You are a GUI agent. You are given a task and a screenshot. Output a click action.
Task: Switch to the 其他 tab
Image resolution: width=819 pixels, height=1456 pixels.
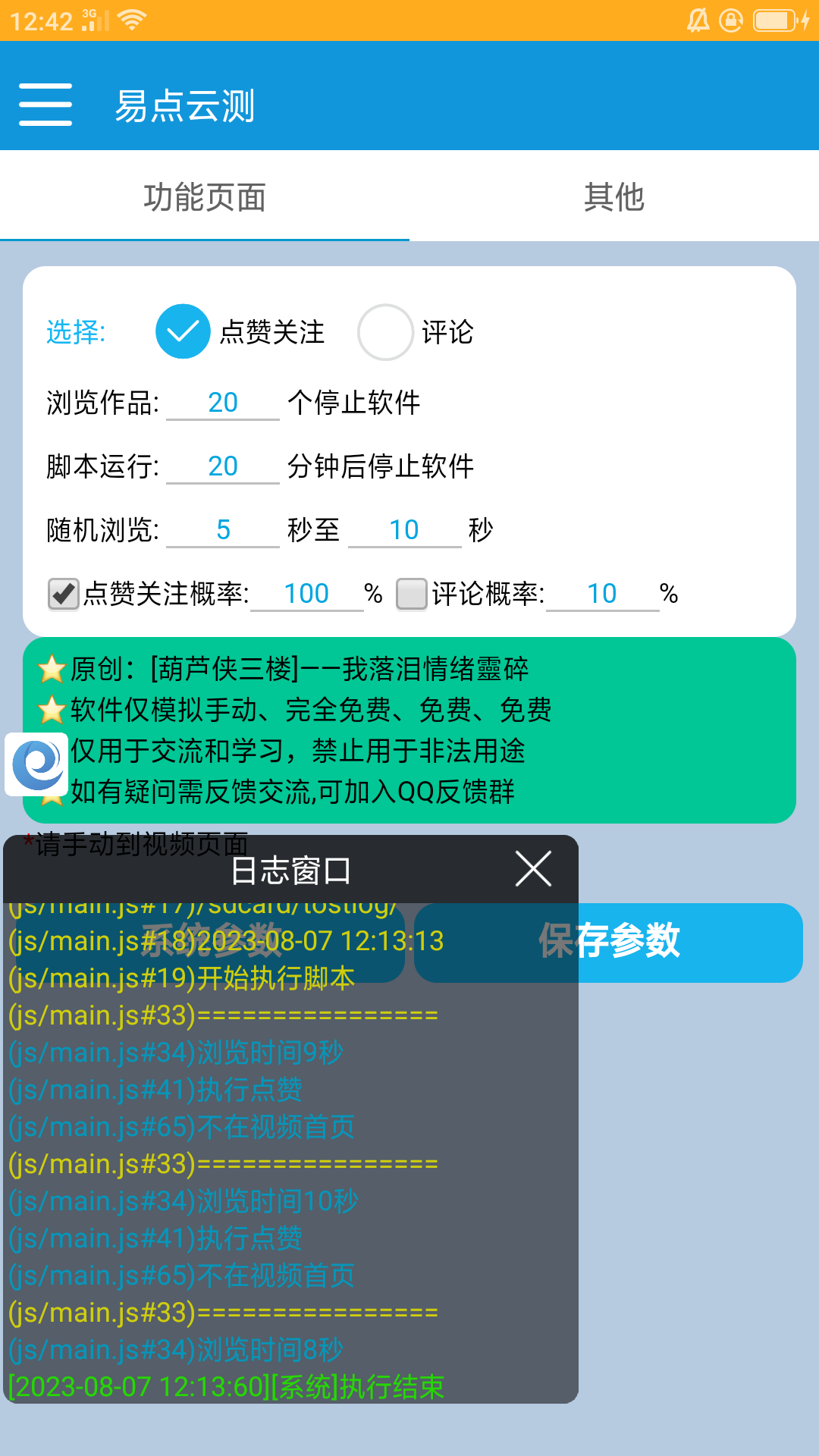(x=613, y=197)
